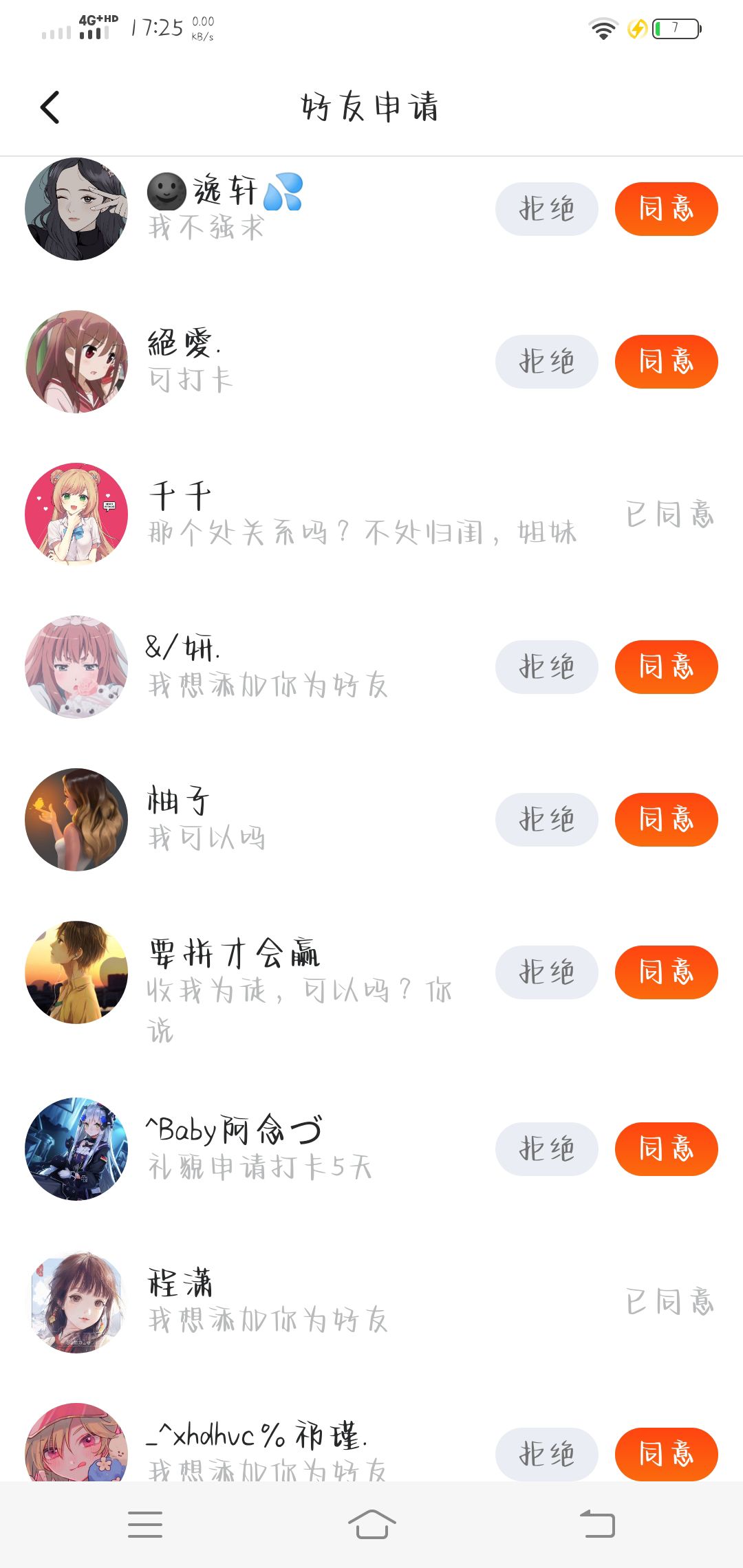This screenshot has height=1568, width=743.
Task: Tap 同意 next to 耍拼才会赢
Action: (x=666, y=972)
